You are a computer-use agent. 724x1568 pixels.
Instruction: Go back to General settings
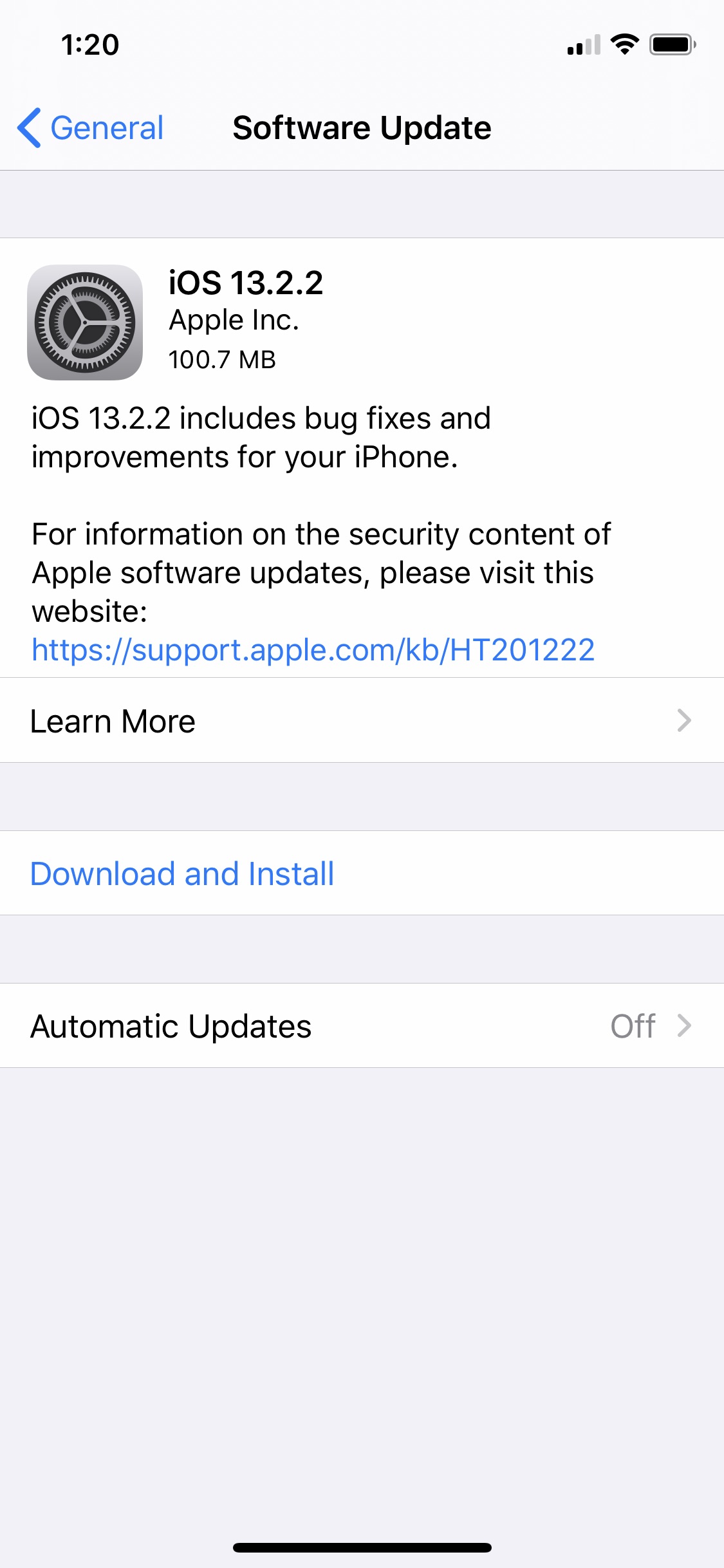91,128
